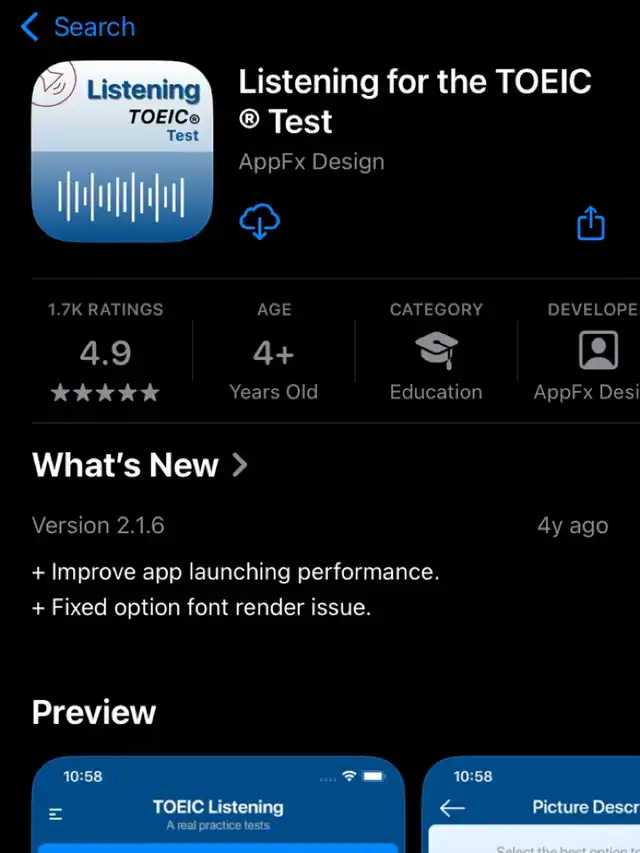
Task: Share this app listing
Action: pos(591,223)
